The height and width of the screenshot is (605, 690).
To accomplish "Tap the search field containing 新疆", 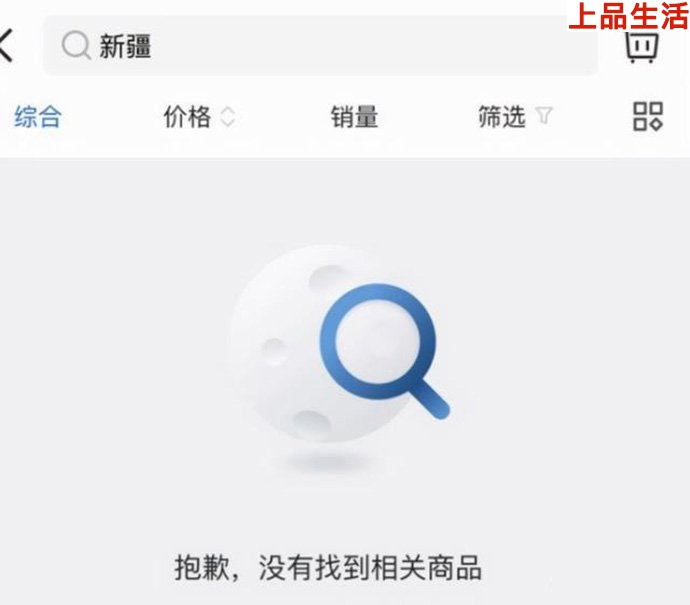I will click(x=320, y=46).
